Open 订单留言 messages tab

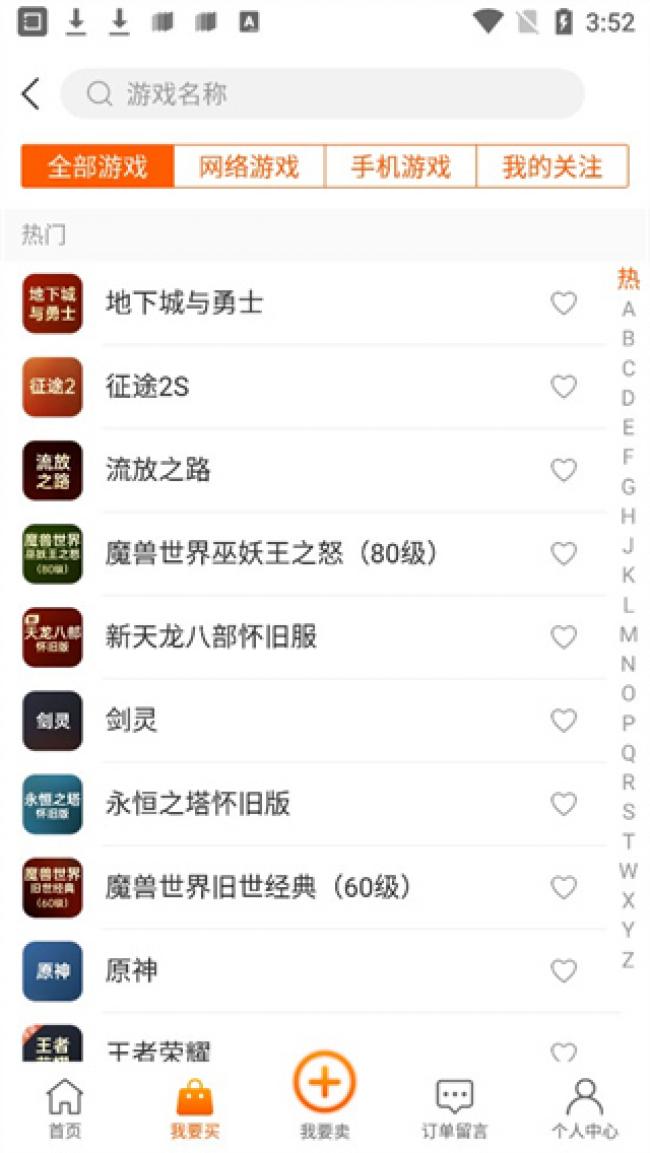[455, 1108]
